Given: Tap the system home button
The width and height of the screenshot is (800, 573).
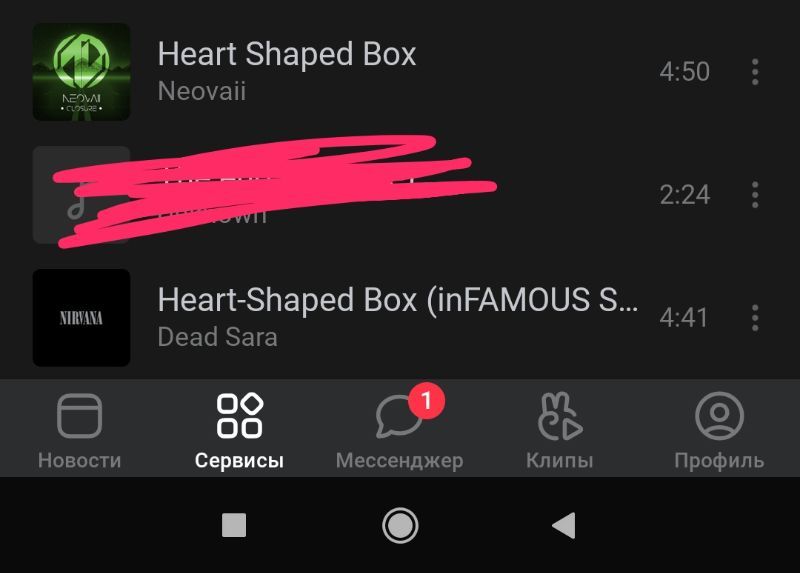Looking at the screenshot, I should [400, 525].
